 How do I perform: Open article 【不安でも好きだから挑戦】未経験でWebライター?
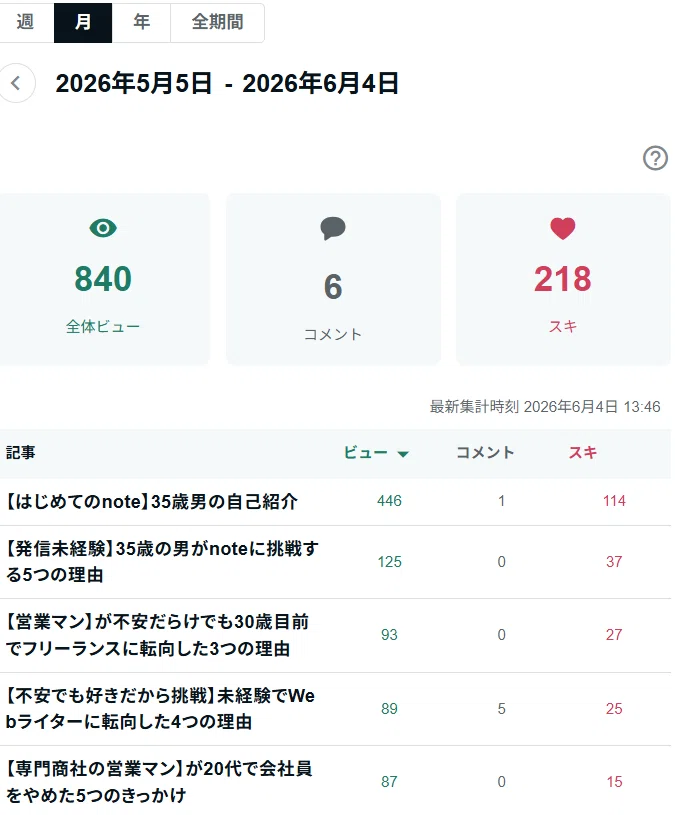coord(160,708)
